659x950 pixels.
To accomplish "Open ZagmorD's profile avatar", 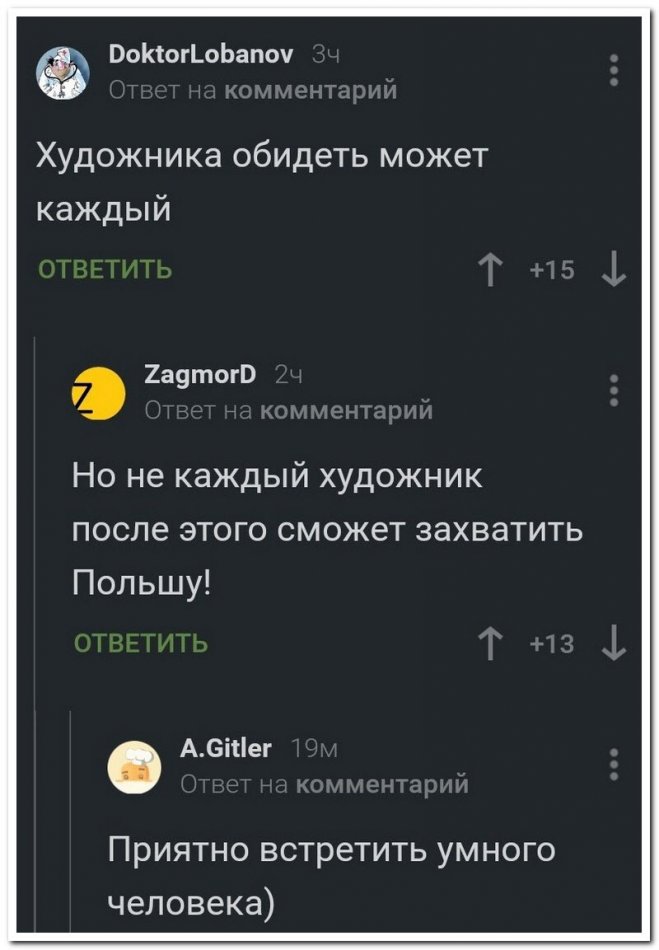I will point(98,392).
